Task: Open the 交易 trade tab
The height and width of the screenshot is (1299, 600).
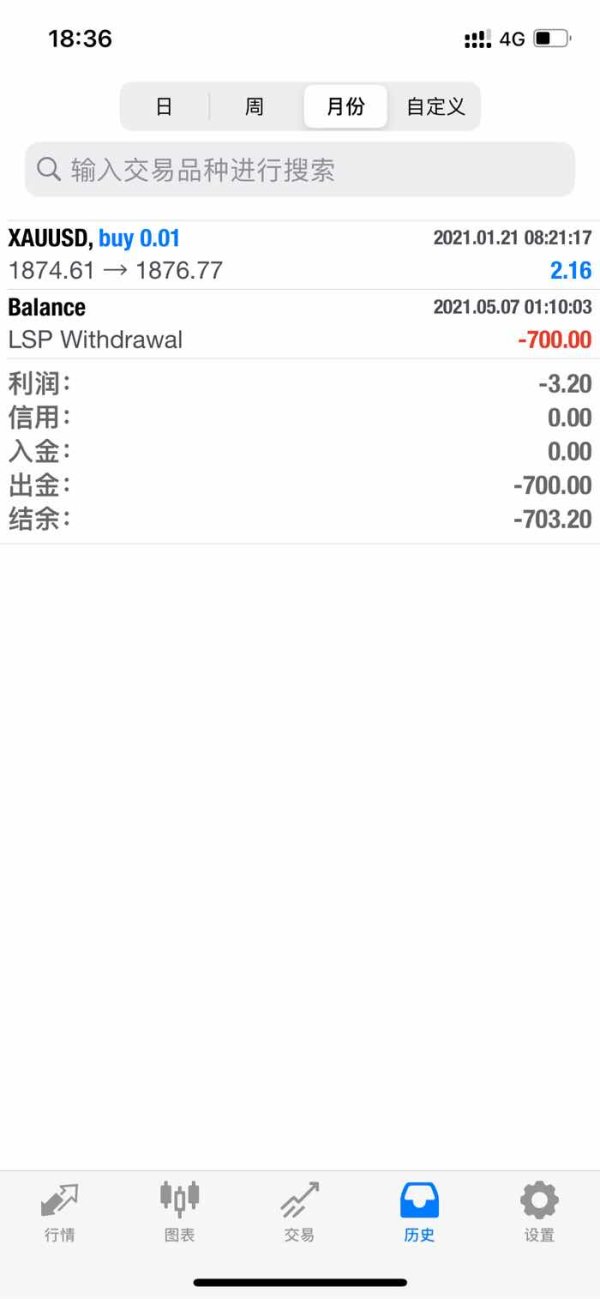Action: click(x=299, y=1211)
